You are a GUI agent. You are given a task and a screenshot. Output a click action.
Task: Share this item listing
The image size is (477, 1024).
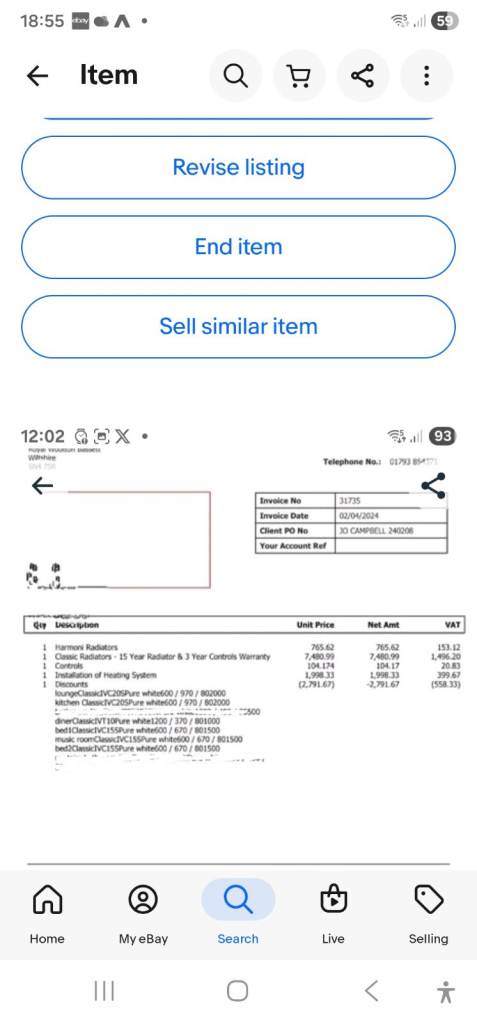363,76
